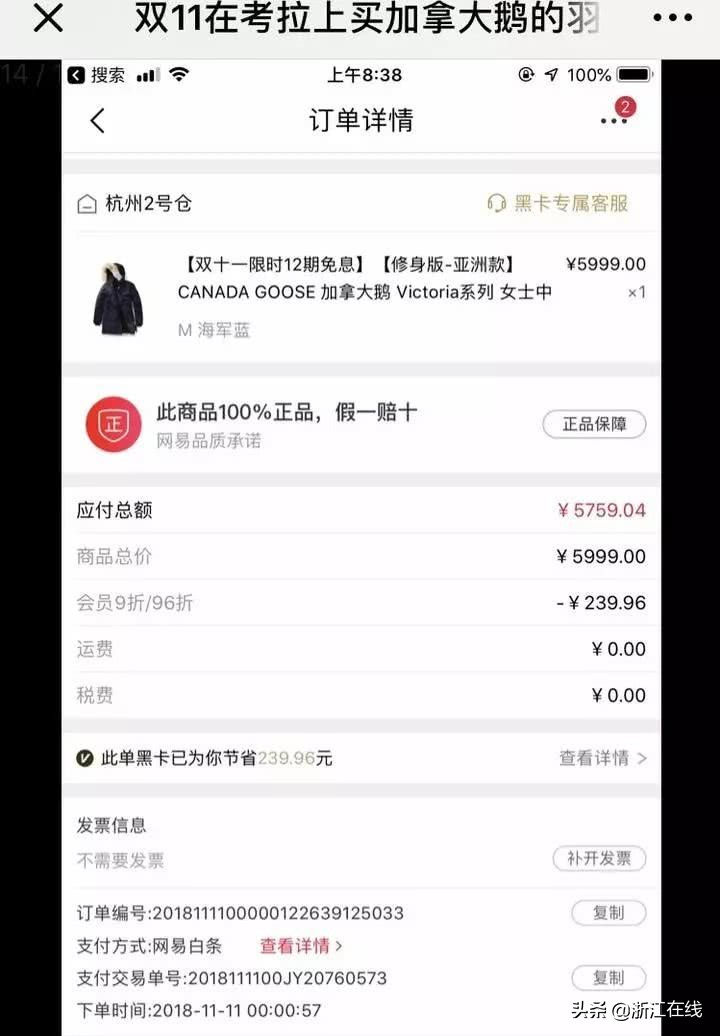Open the top-right three-dot article menu

coord(672,17)
